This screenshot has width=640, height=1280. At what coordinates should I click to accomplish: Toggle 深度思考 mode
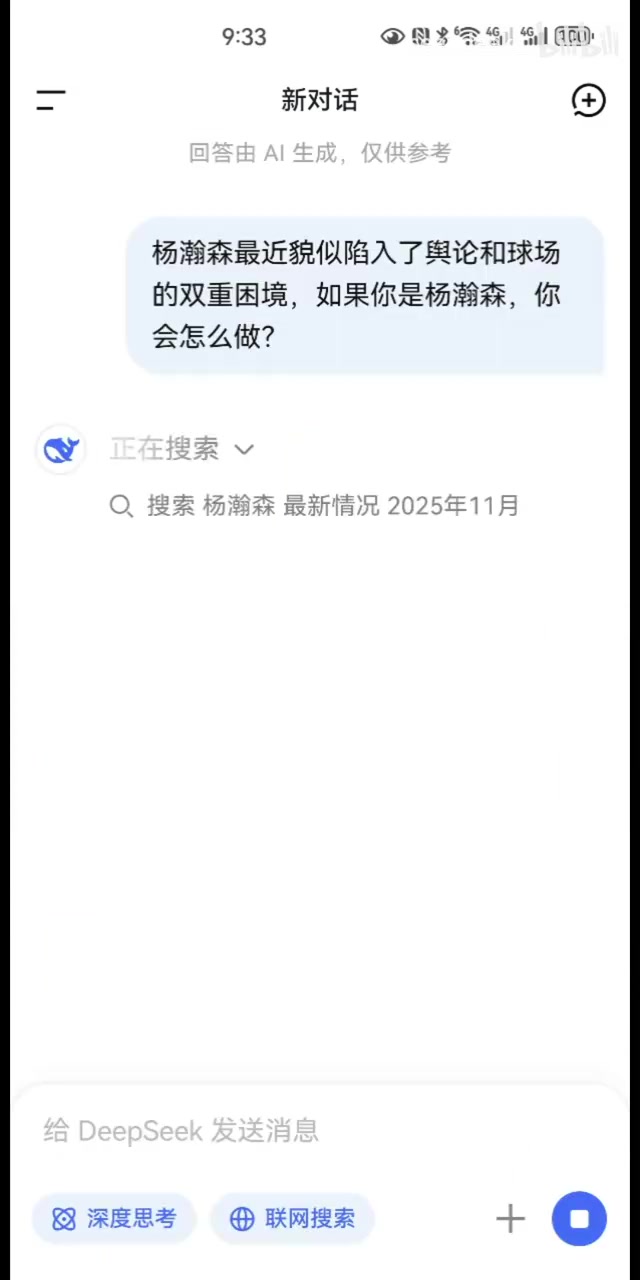[114, 1218]
